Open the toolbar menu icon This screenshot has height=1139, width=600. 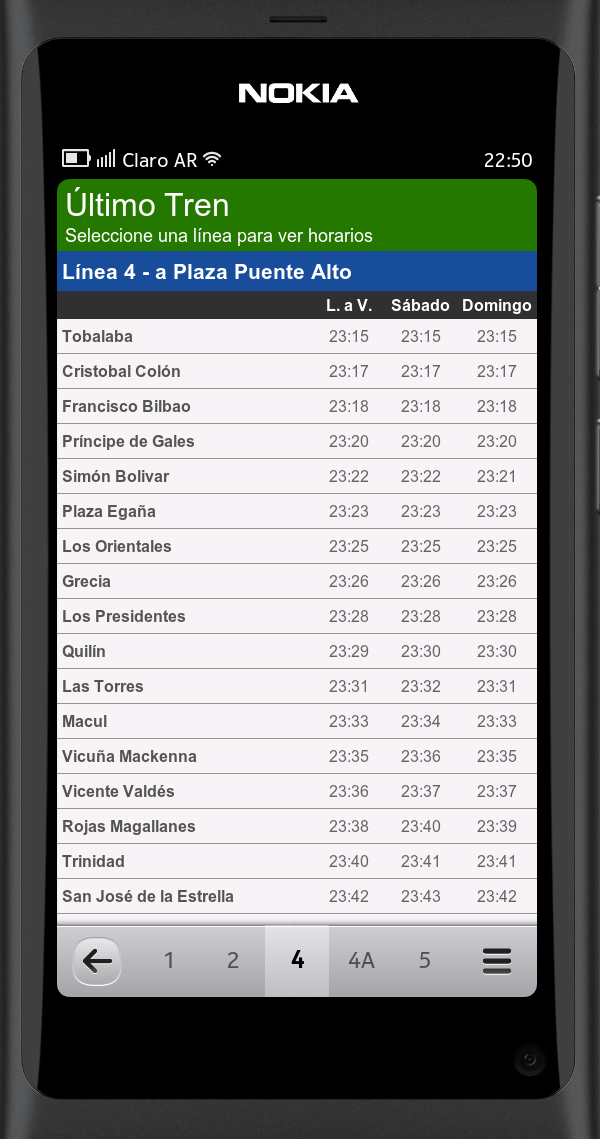tap(497, 961)
